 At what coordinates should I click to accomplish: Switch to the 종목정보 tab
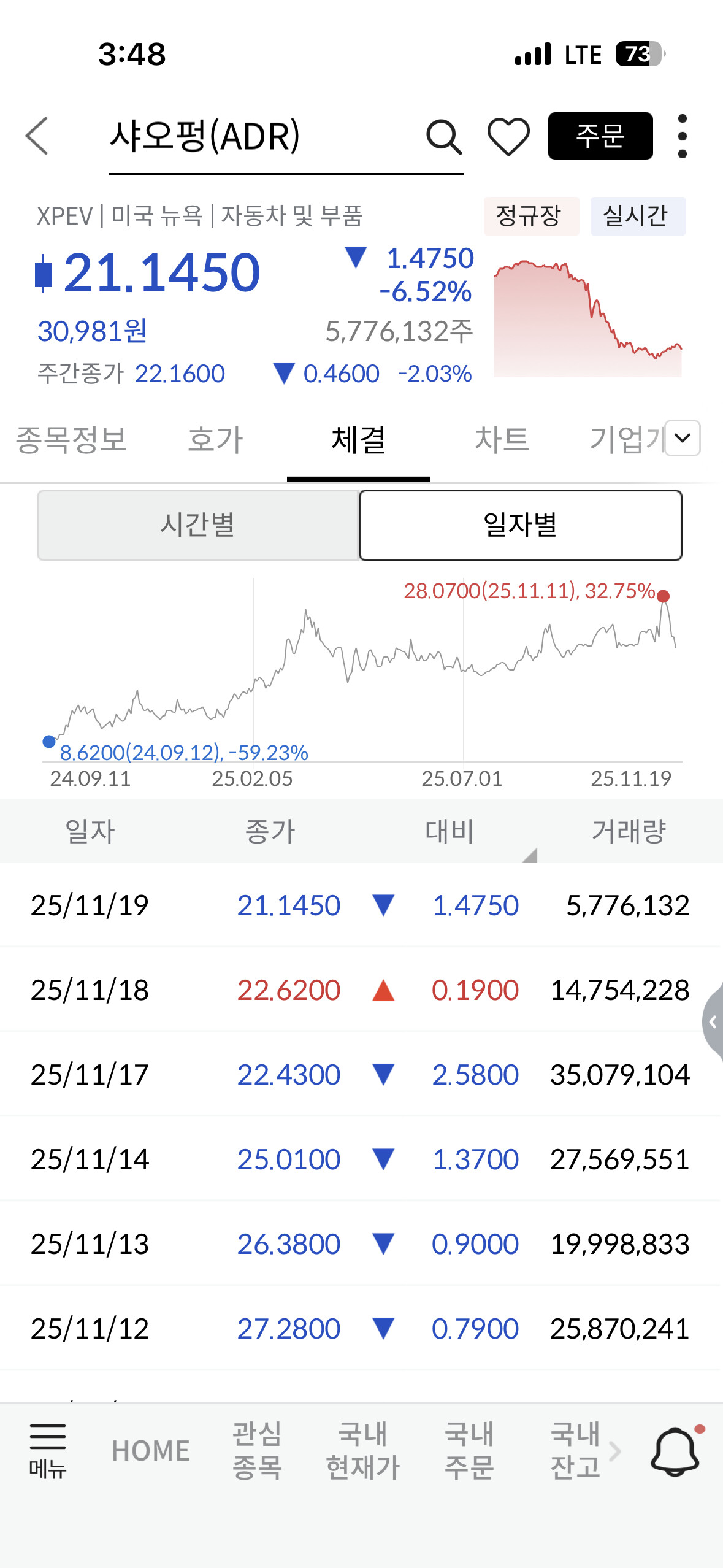click(71, 440)
